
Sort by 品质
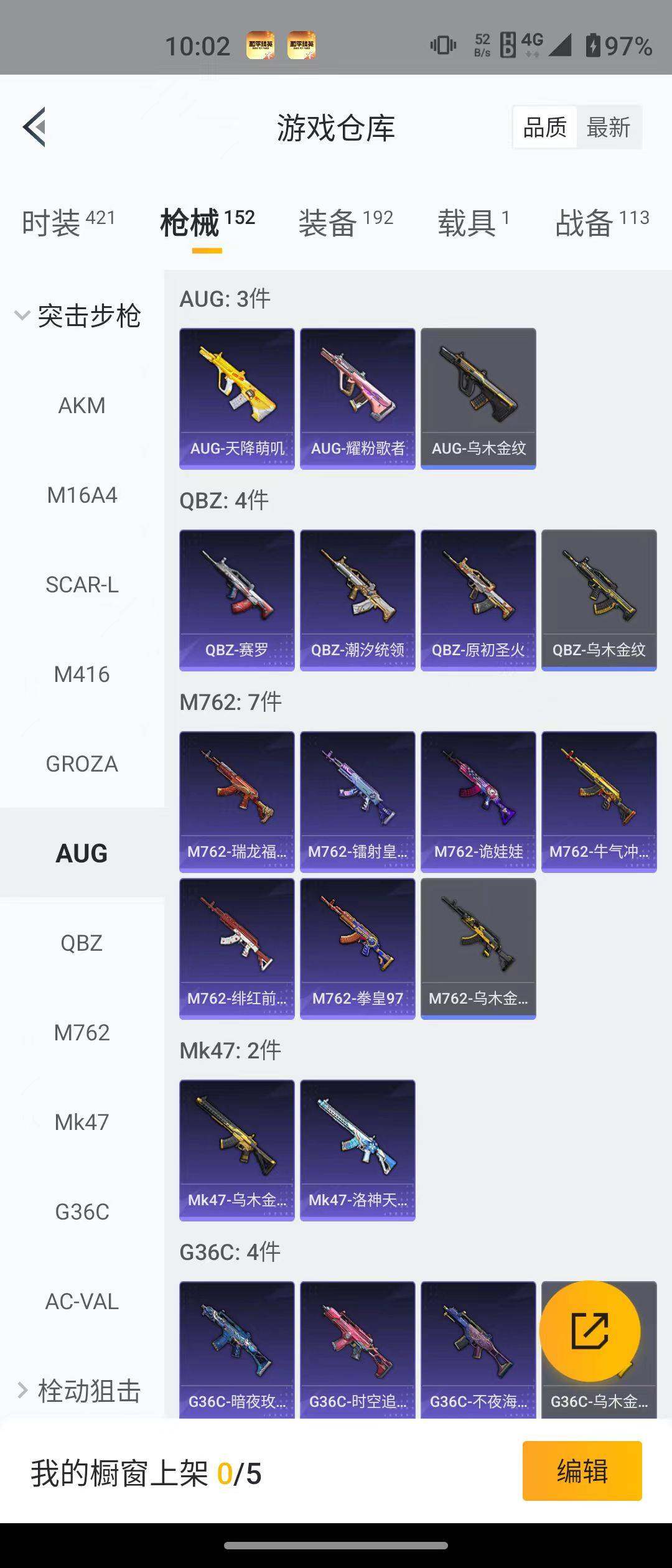[x=544, y=128]
